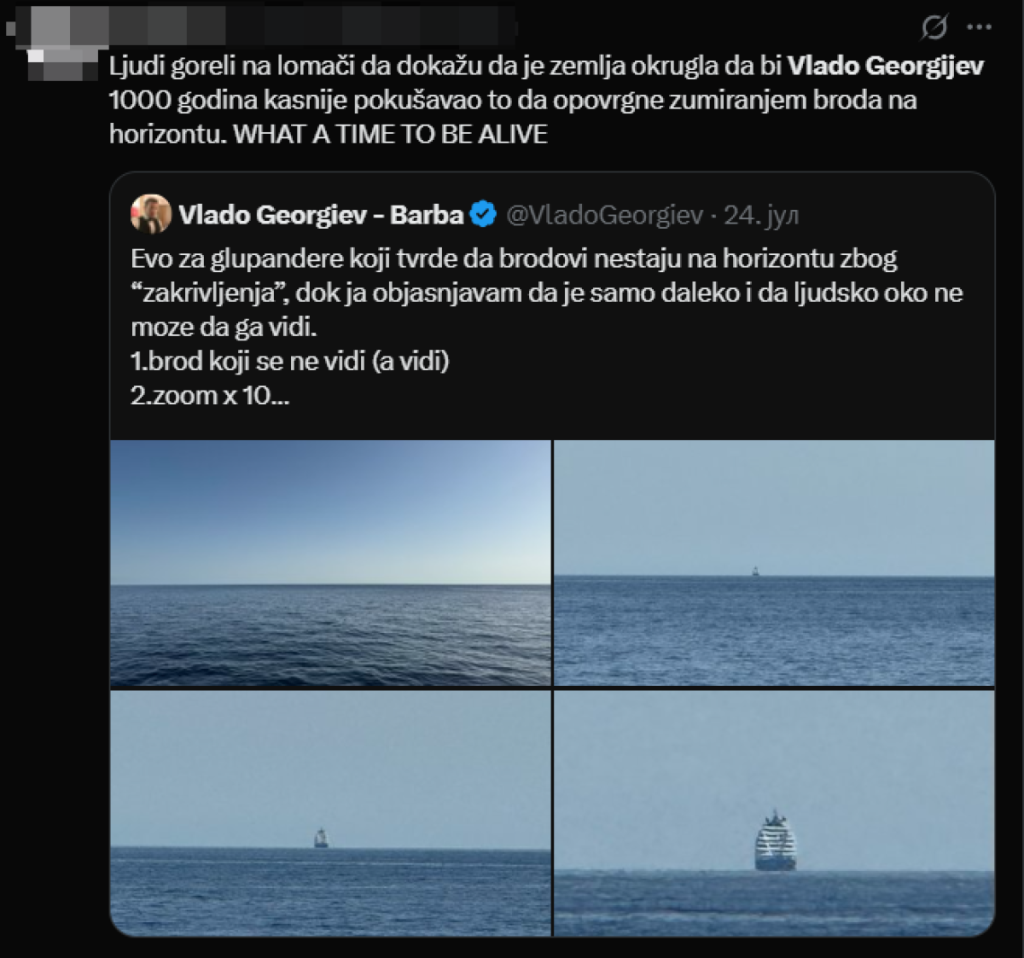View the fourth photo of zoomed ship
The width and height of the screenshot is (1024, 958).
click(774, 813)
